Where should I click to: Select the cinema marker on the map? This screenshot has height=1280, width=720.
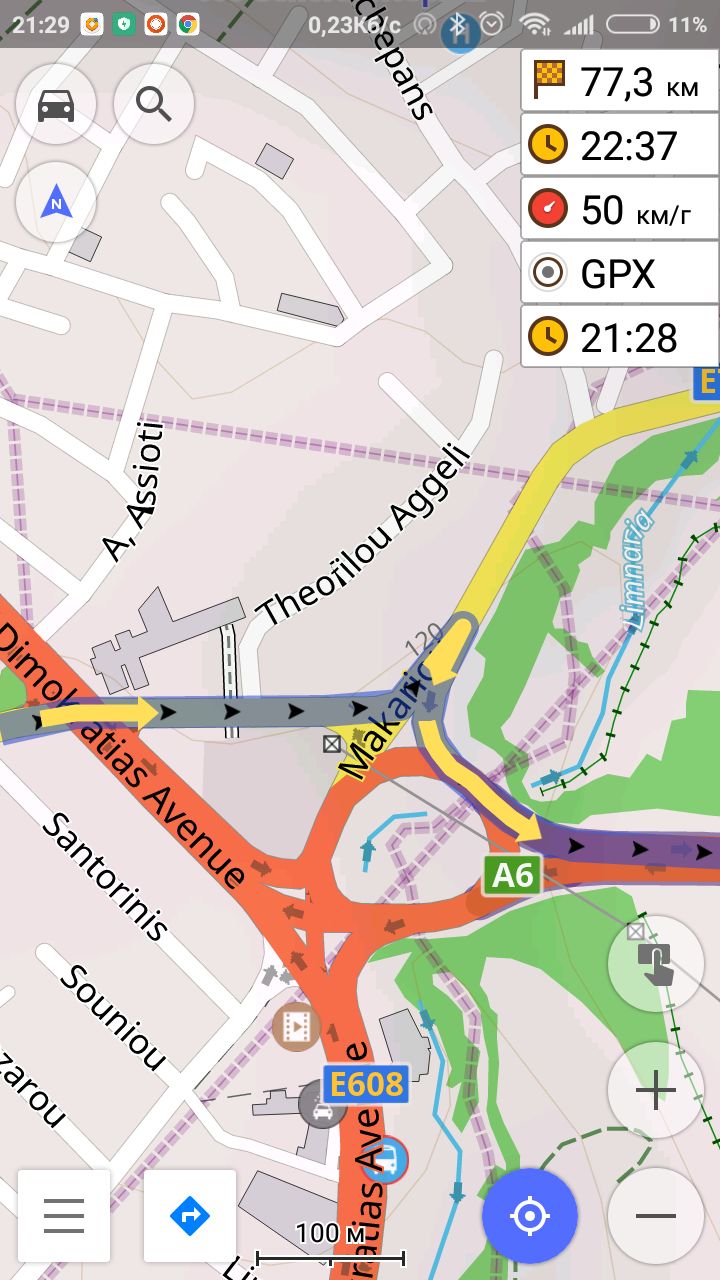pos(296,1027)
